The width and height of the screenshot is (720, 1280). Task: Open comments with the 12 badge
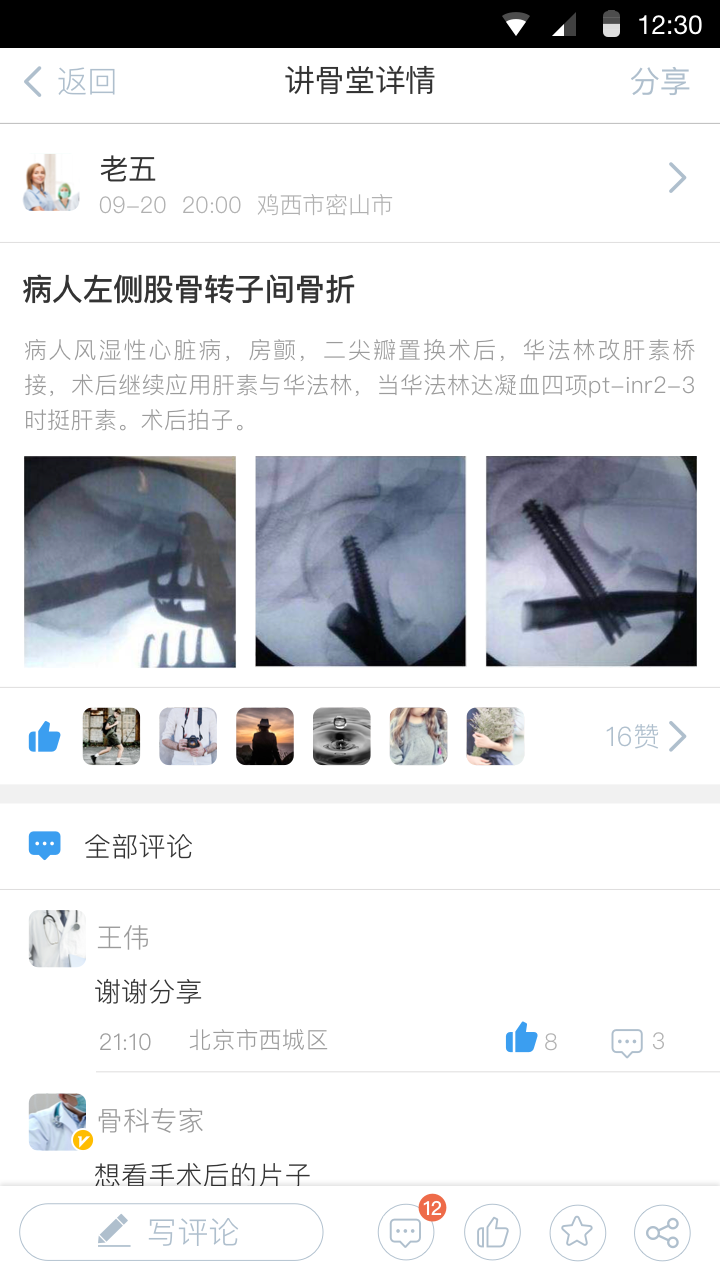point(406,1232)
